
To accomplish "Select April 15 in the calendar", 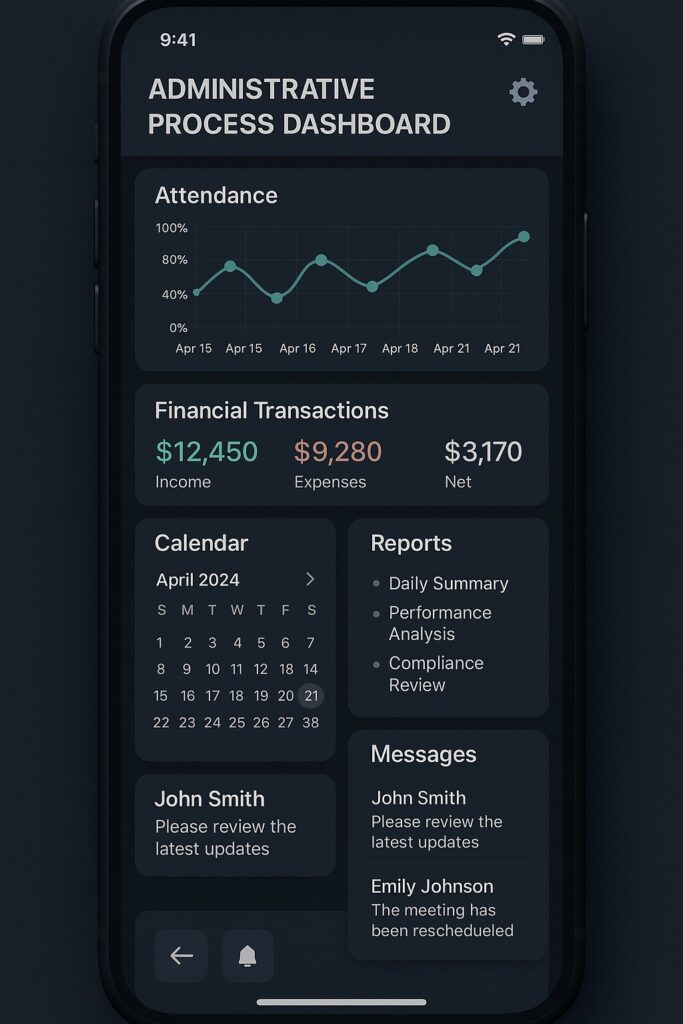I will click(x=161, y=696).
